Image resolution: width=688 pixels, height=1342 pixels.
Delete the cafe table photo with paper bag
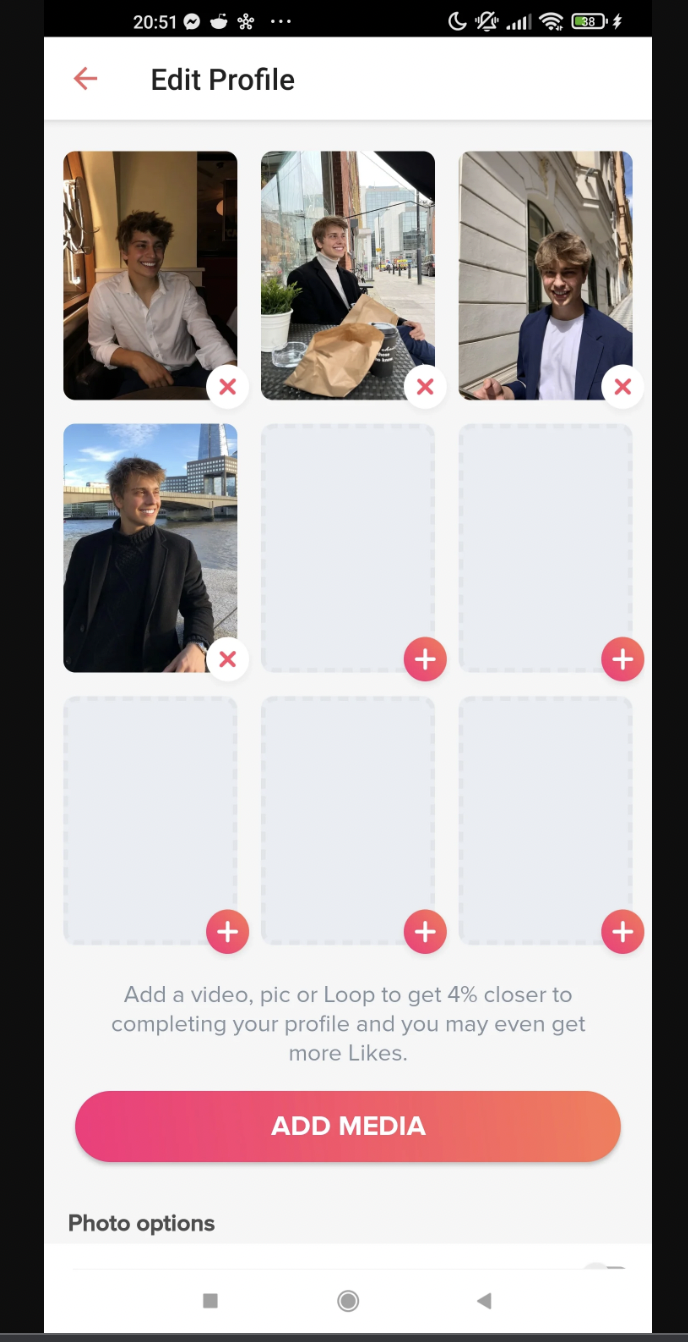[x=425, y=386]
